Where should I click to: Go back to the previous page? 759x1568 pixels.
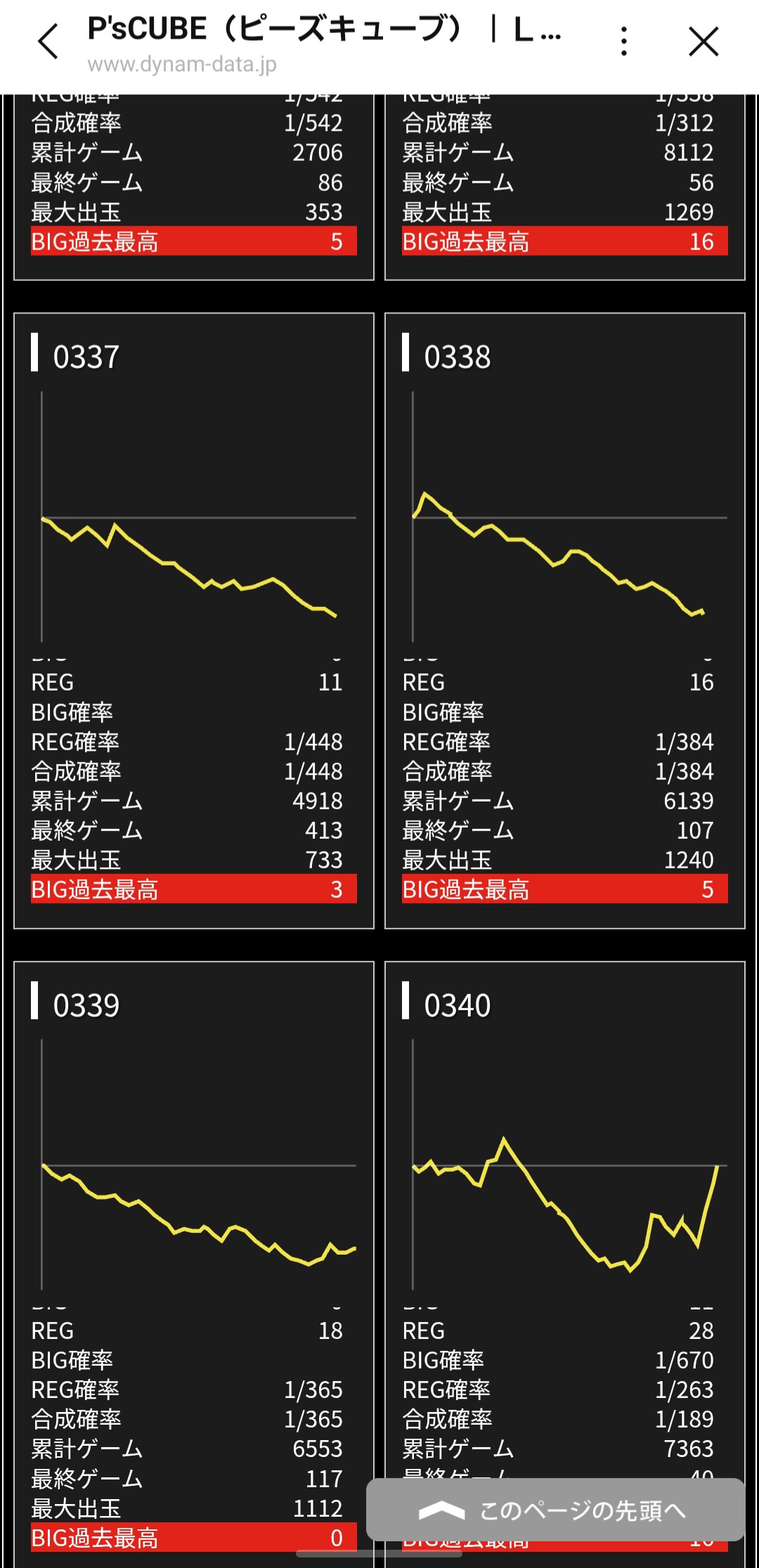pyautogui.click(x=48, y=41)
